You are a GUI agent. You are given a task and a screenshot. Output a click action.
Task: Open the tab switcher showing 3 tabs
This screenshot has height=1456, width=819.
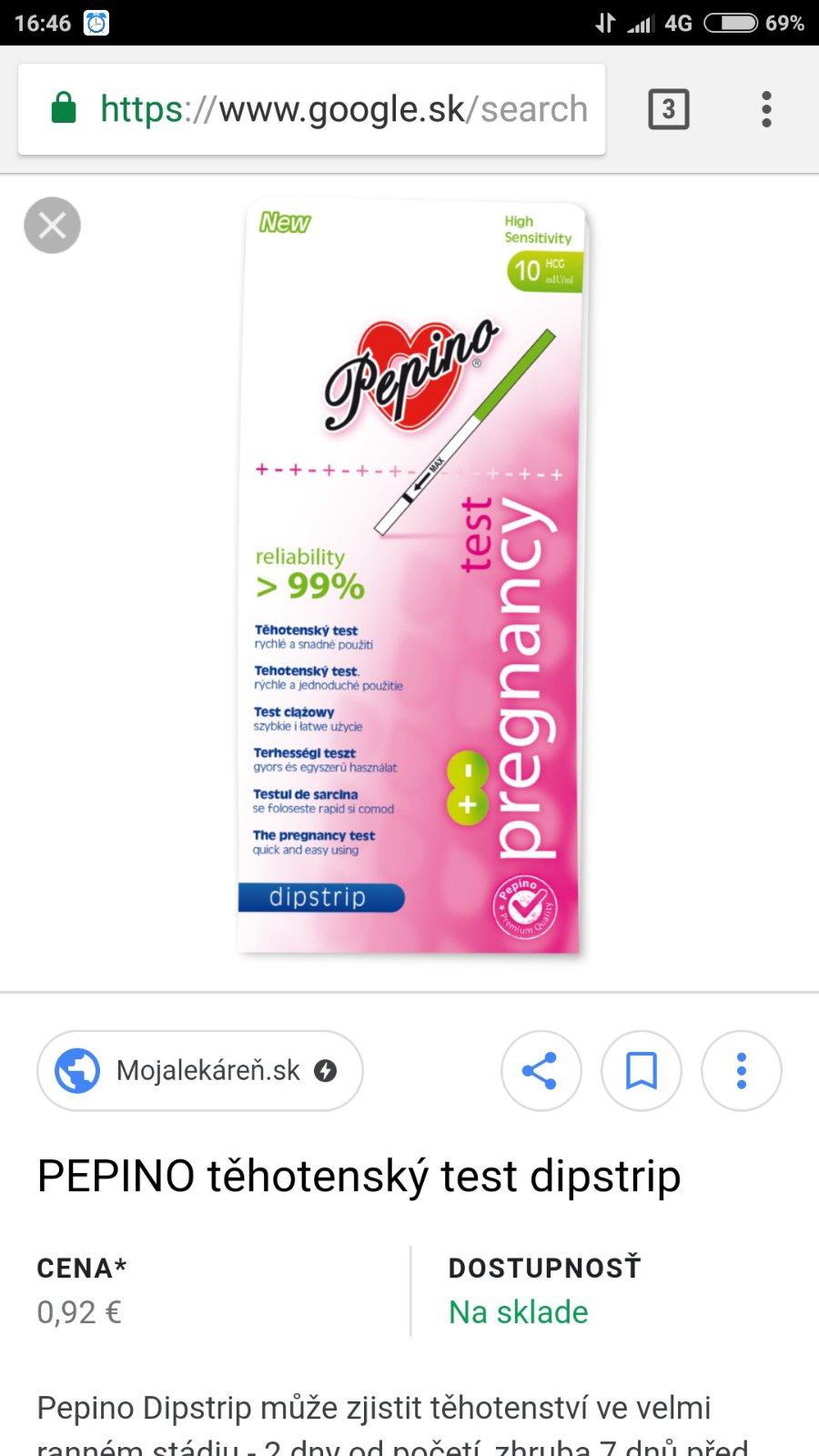tap(668, 109)
